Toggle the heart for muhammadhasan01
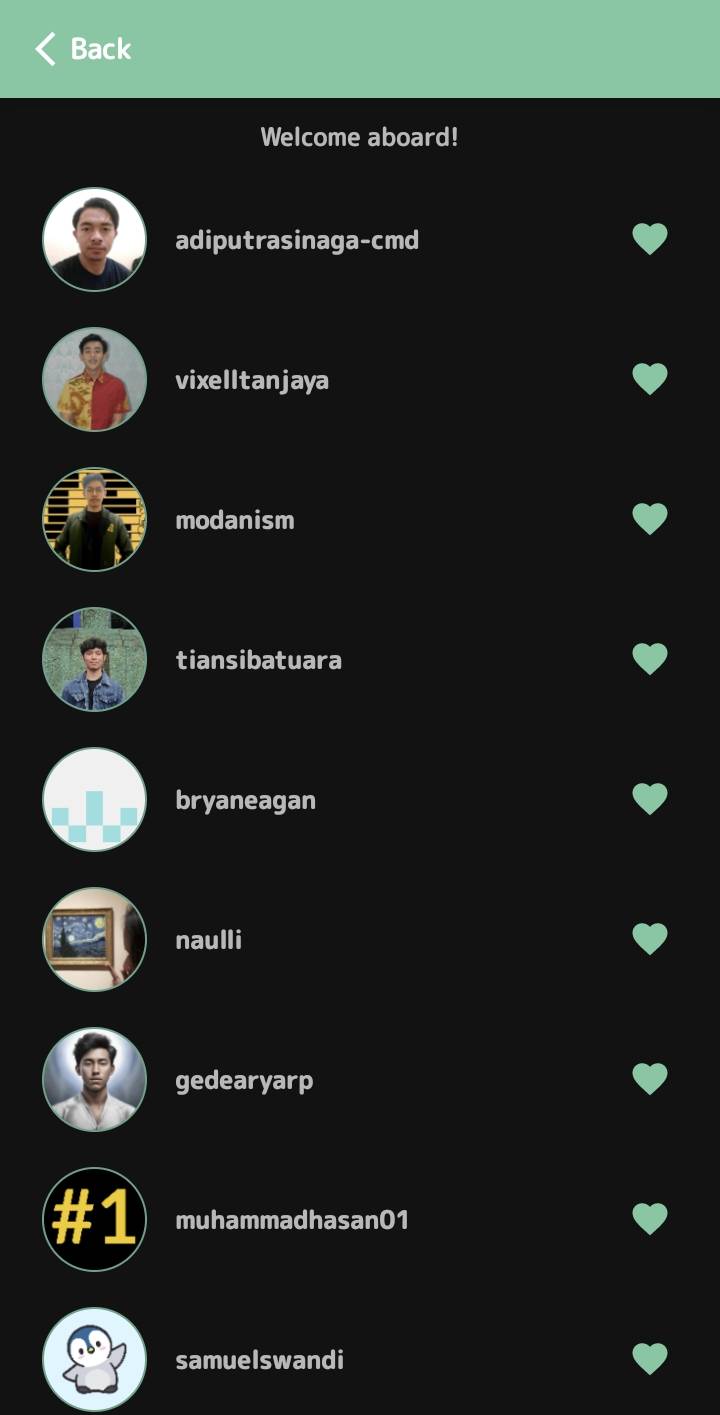The width and height of the screenshot is (720, 1415). coord(649,1219)
